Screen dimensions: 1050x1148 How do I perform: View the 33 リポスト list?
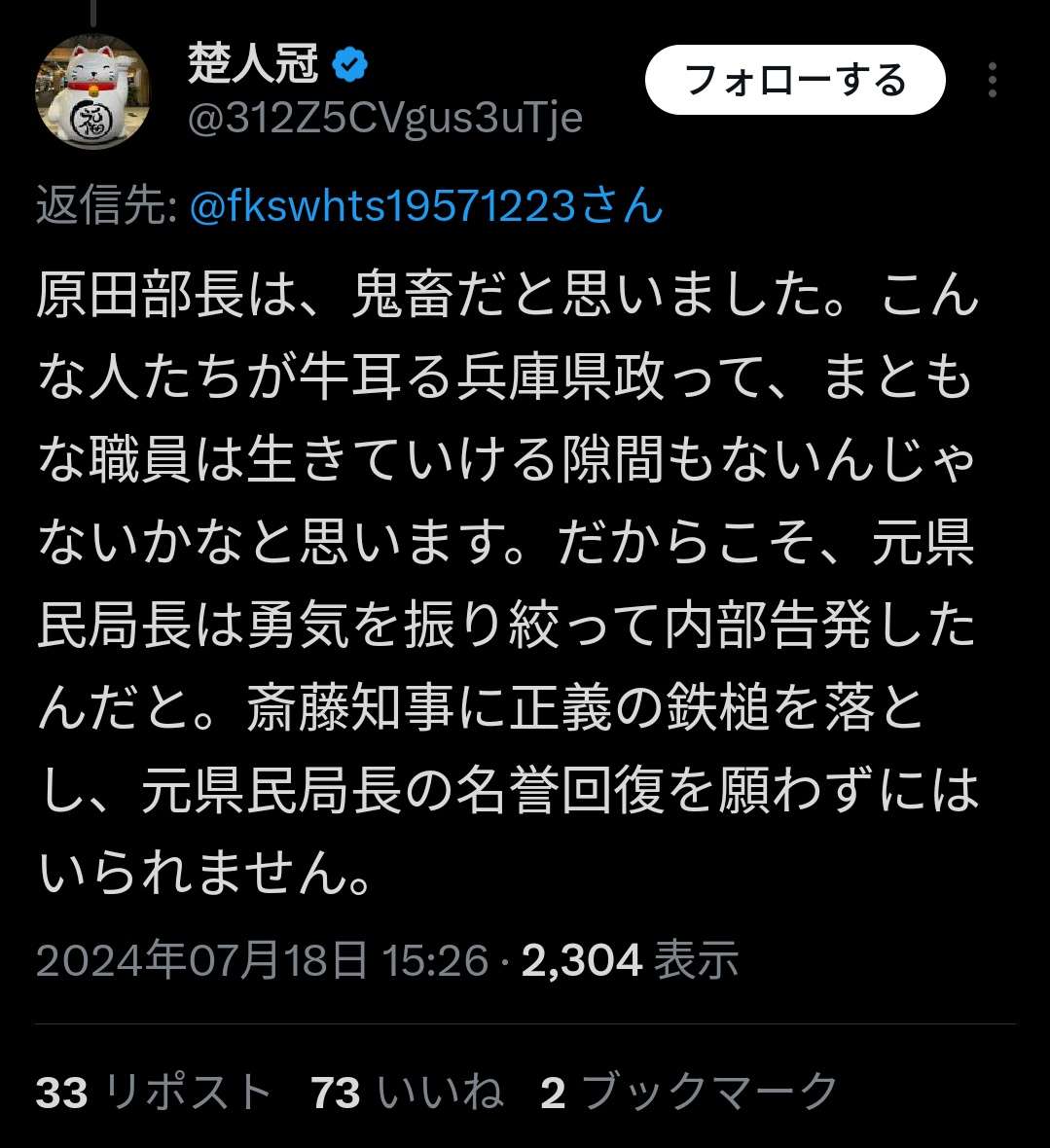(x=153, y=1092)
